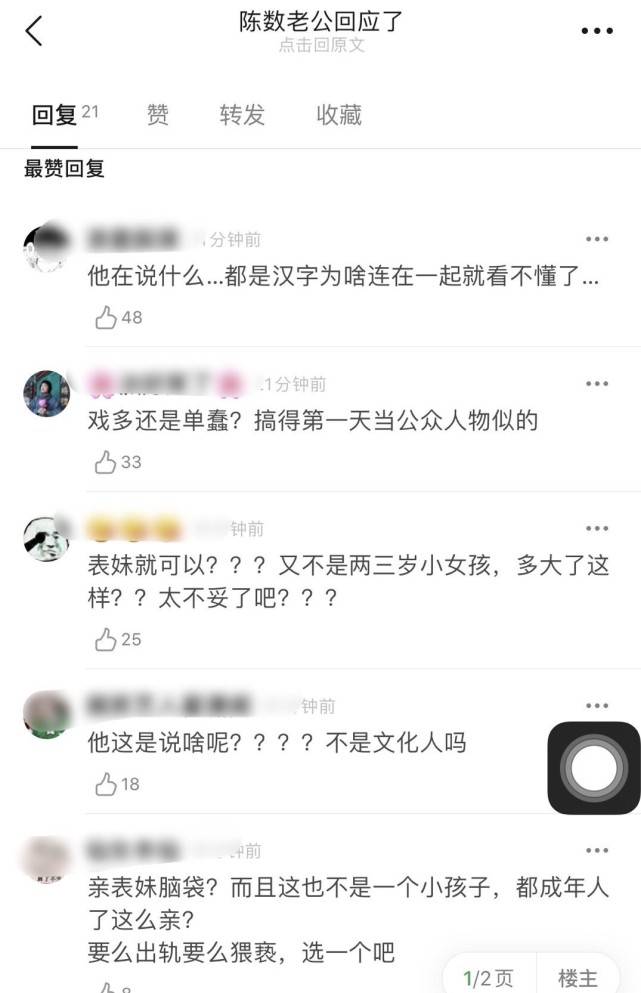
Task: Open more options for comment 戏多还是单蠢
Action: tap(597, 384)
